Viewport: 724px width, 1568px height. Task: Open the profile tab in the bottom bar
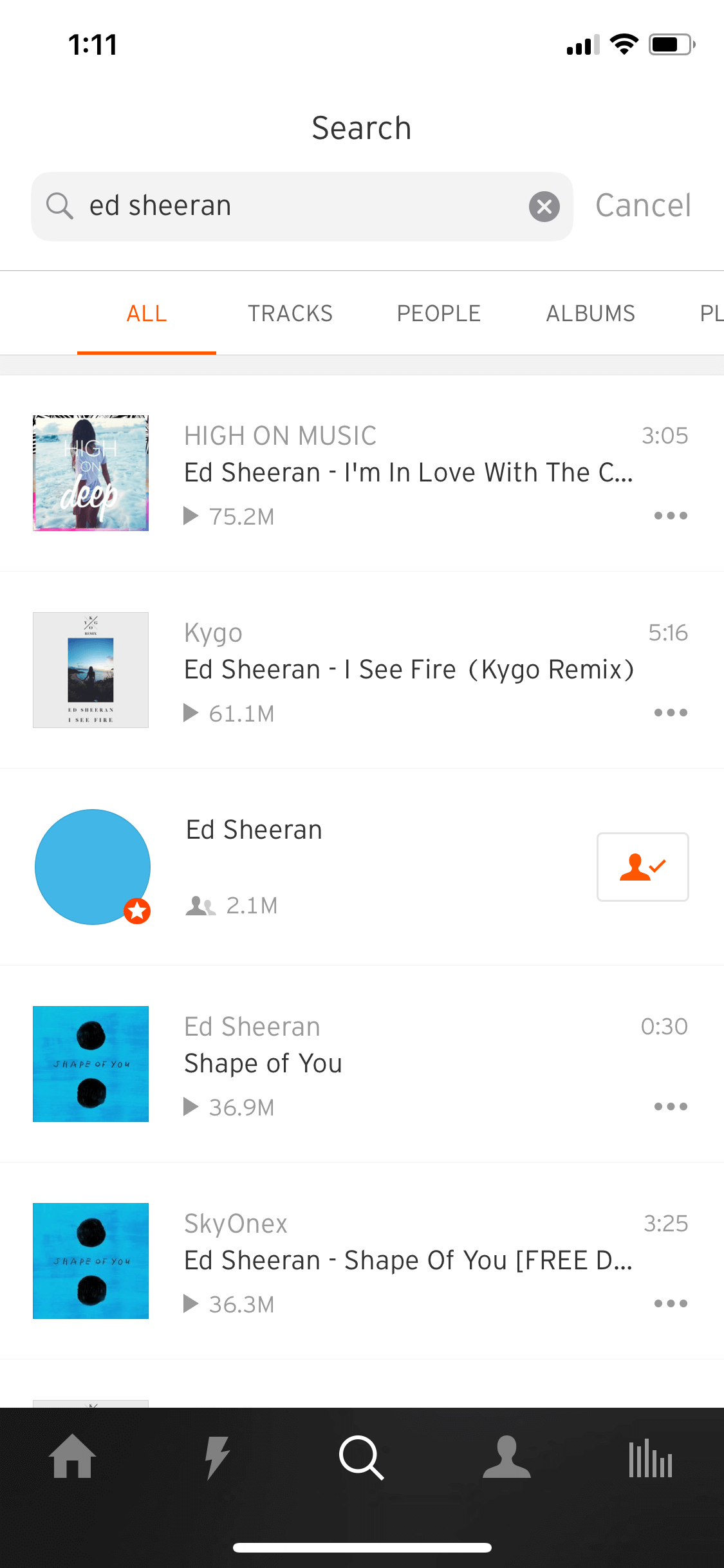506,1457
